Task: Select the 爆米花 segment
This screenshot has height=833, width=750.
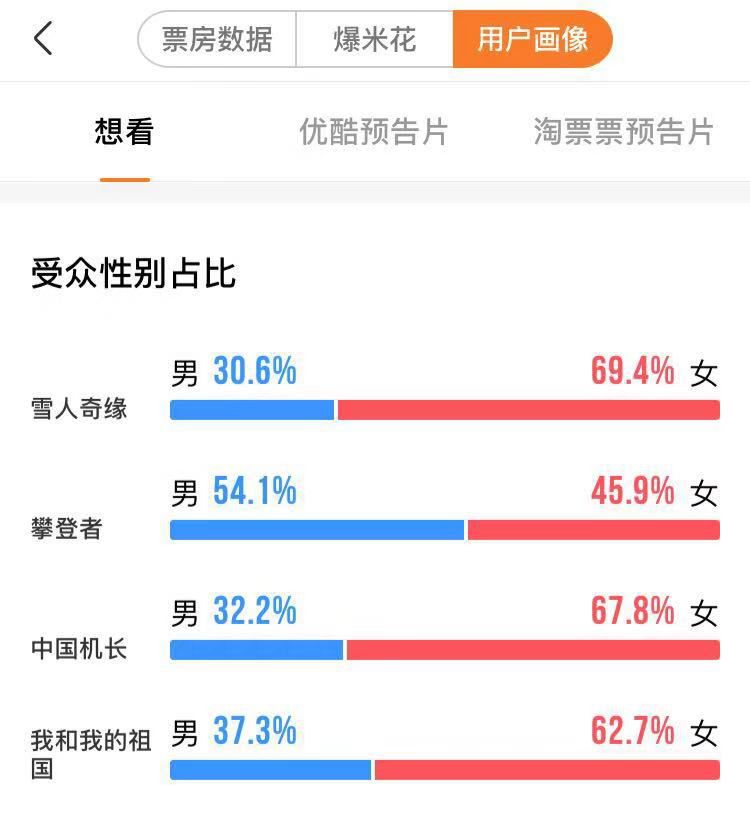Action: [x=374, y=40]
